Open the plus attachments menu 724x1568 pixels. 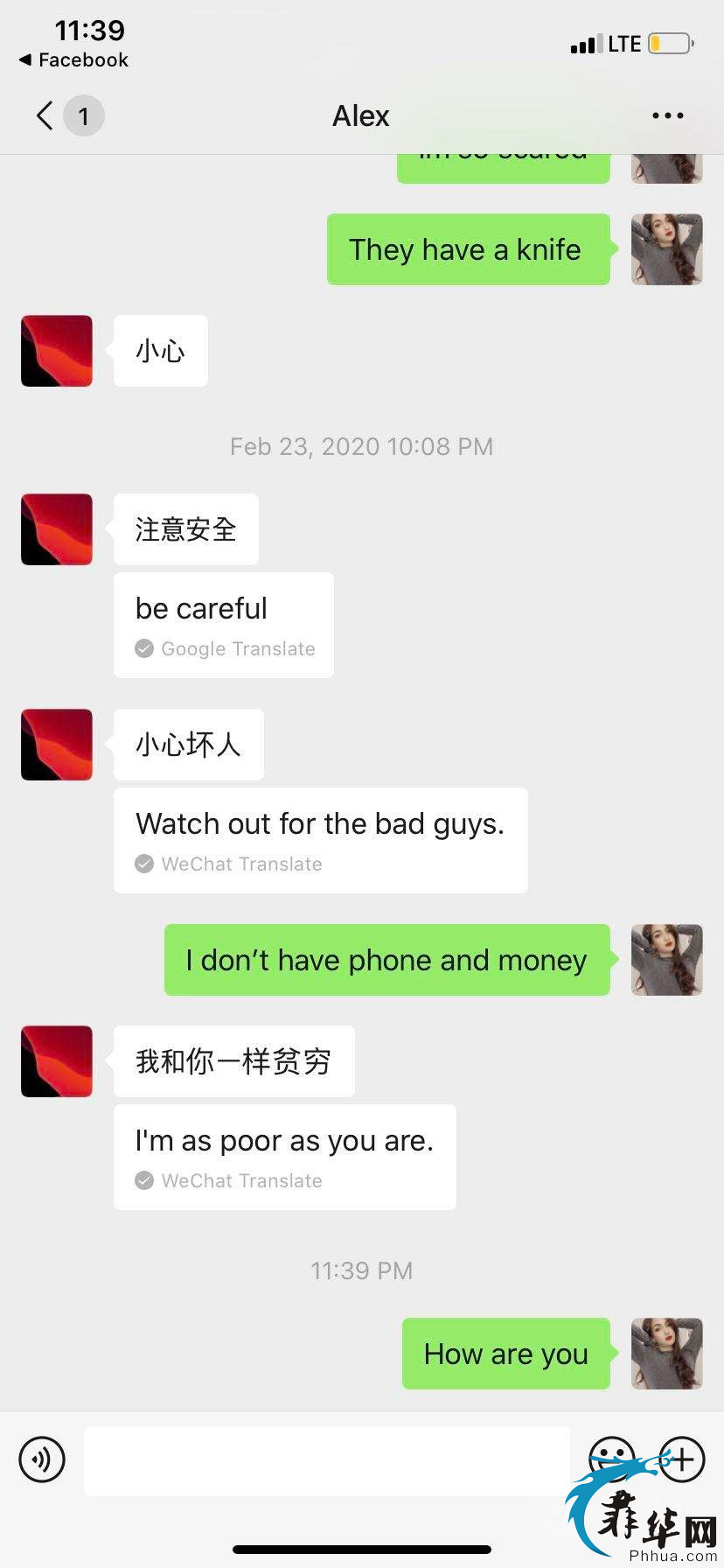click(x=682, y=1459)
